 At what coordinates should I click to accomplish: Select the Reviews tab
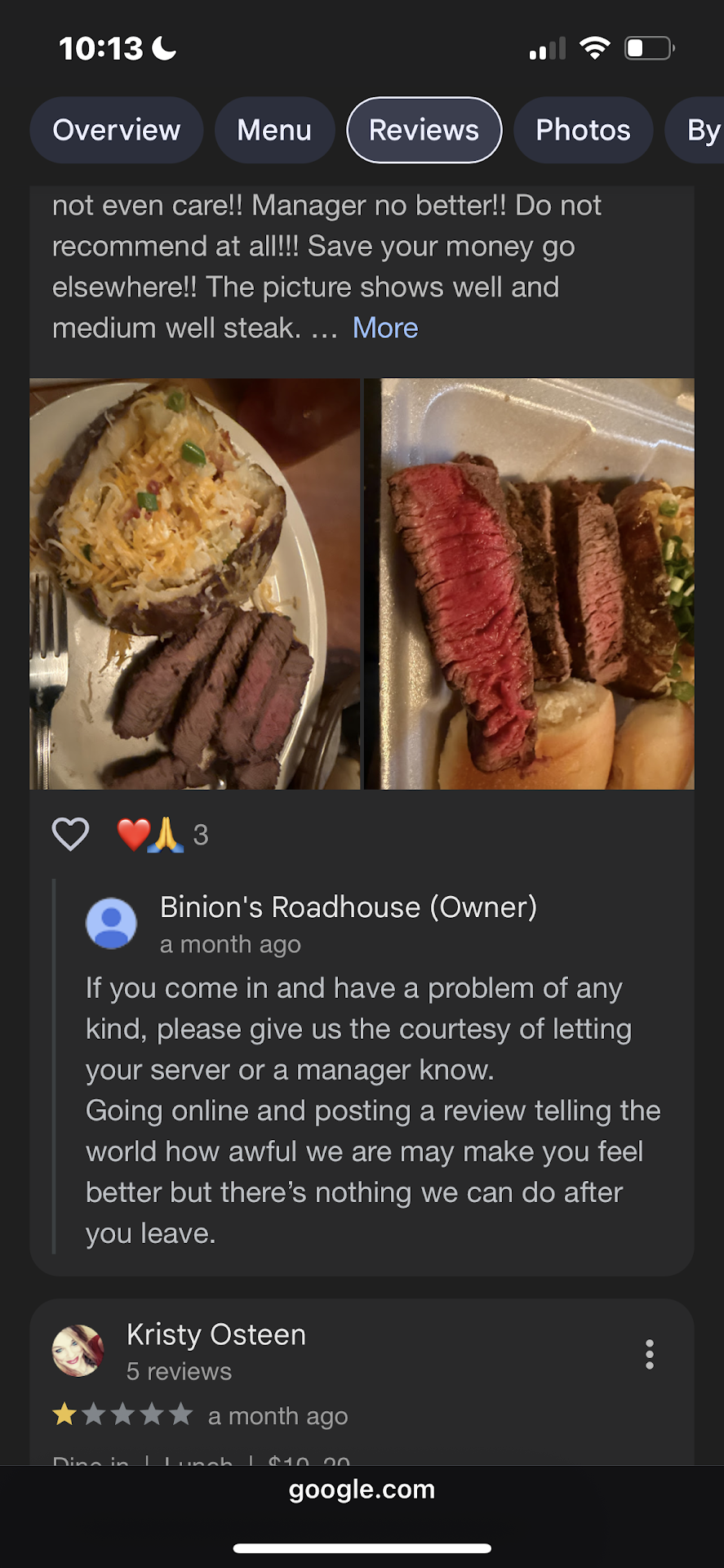(x=424, y=130)
